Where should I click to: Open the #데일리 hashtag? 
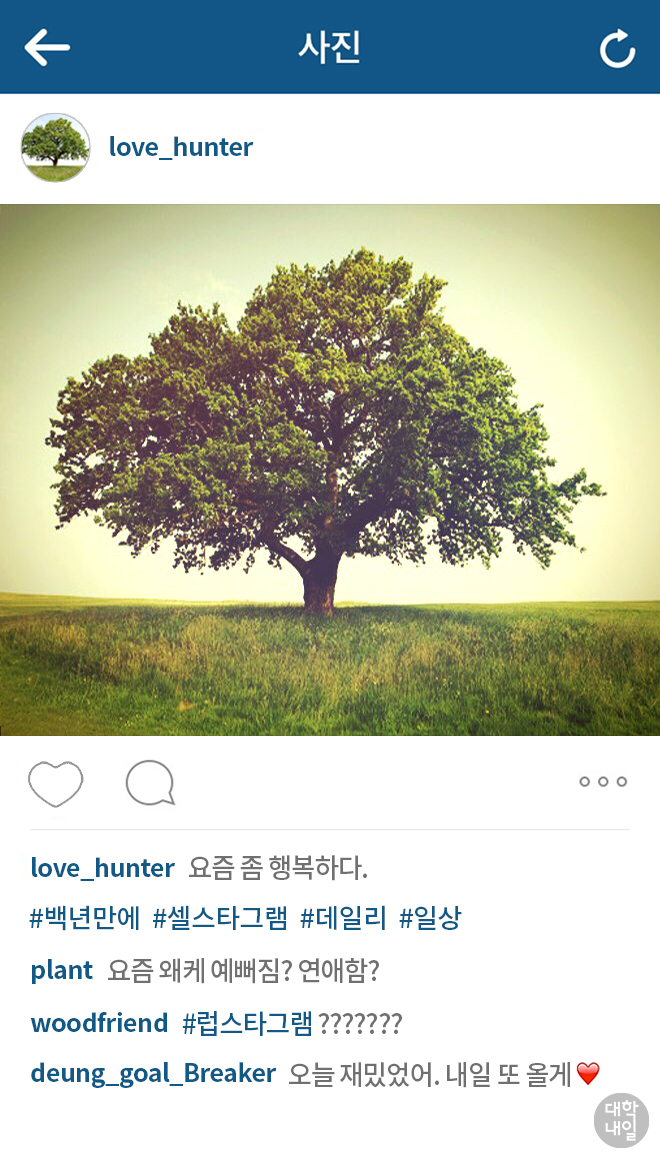[x=344, y=918]
